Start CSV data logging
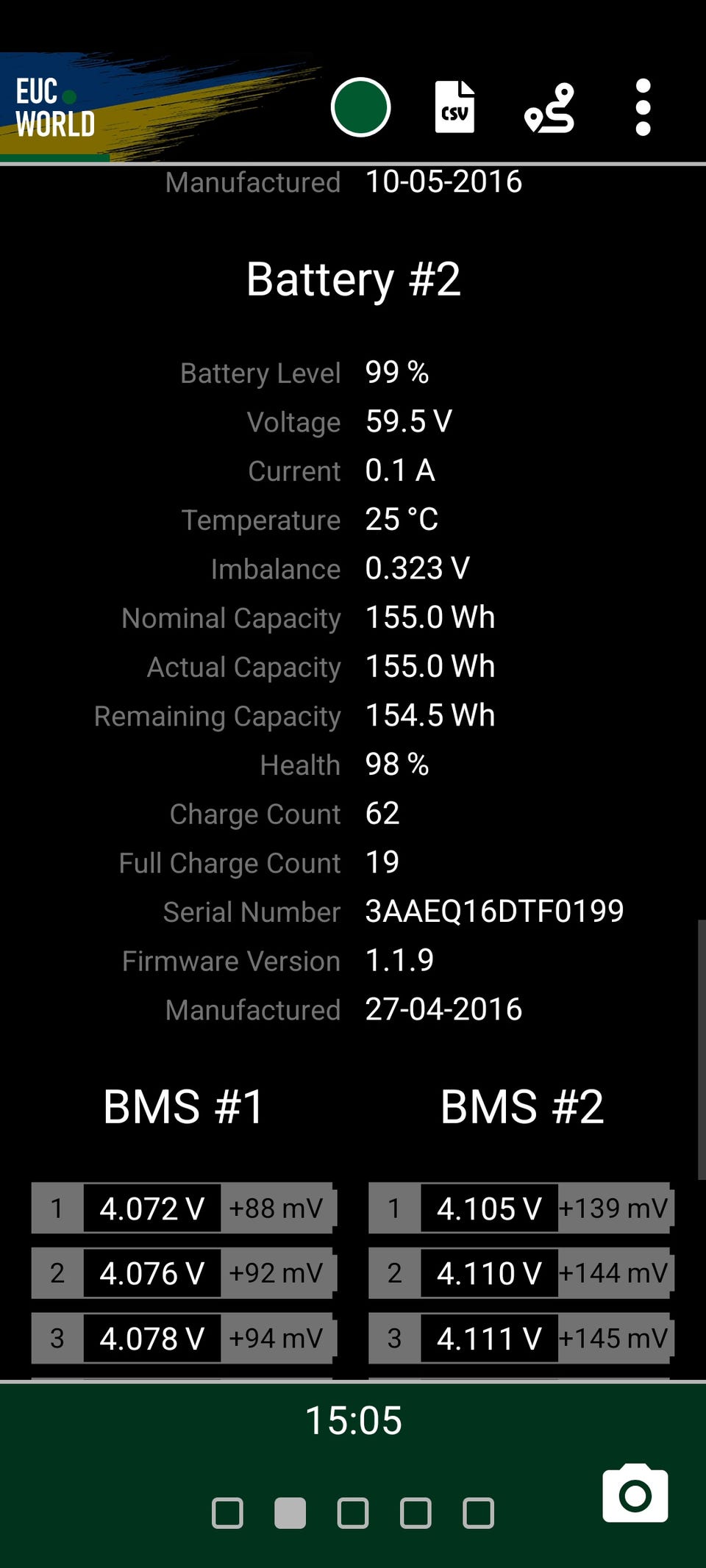 (454, 107)
